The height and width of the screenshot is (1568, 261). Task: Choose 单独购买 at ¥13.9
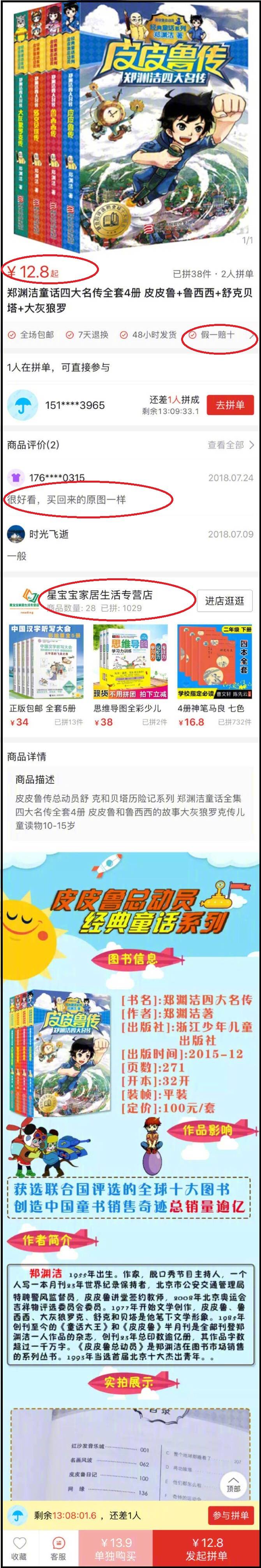pyautogui.click(x=116, y=1548)
